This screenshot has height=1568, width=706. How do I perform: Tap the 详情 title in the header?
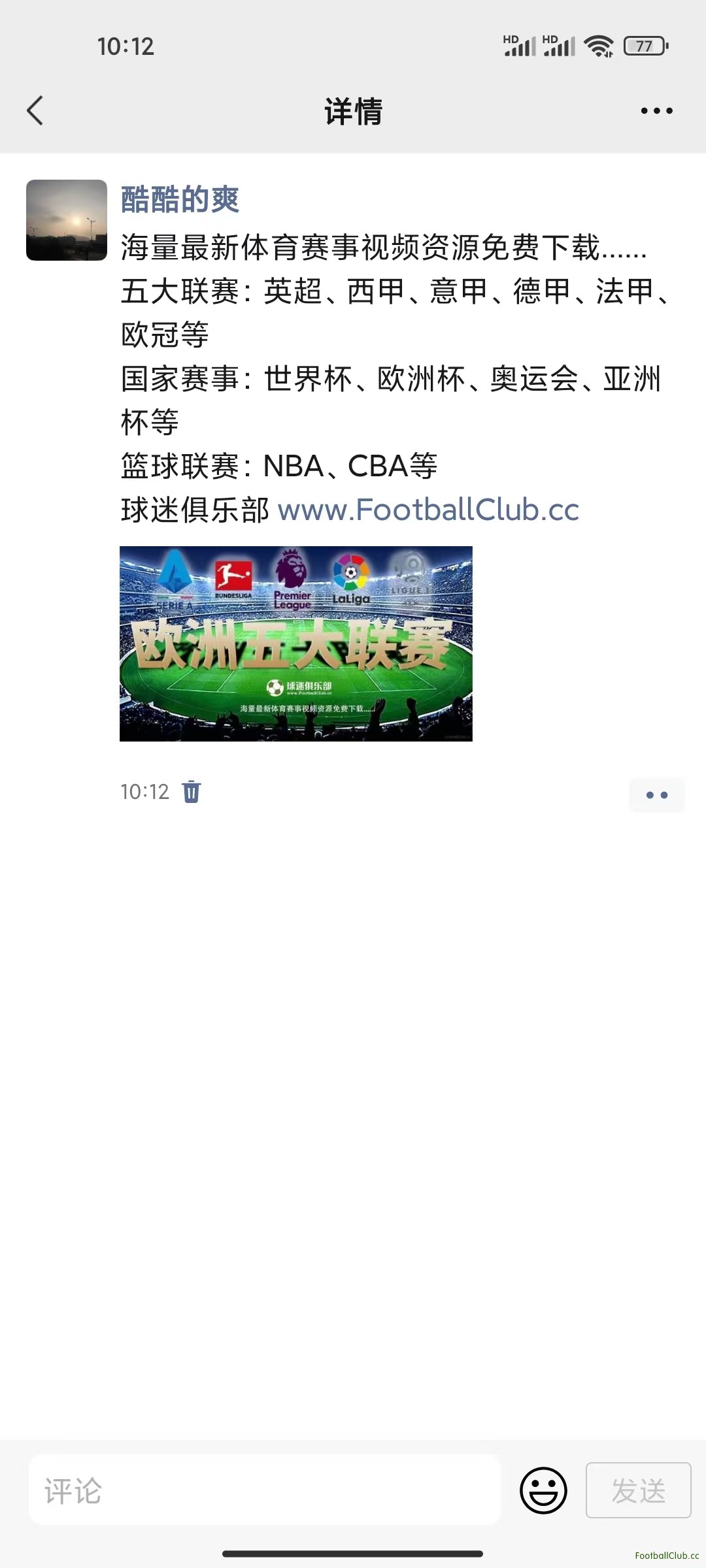(353, 110)
